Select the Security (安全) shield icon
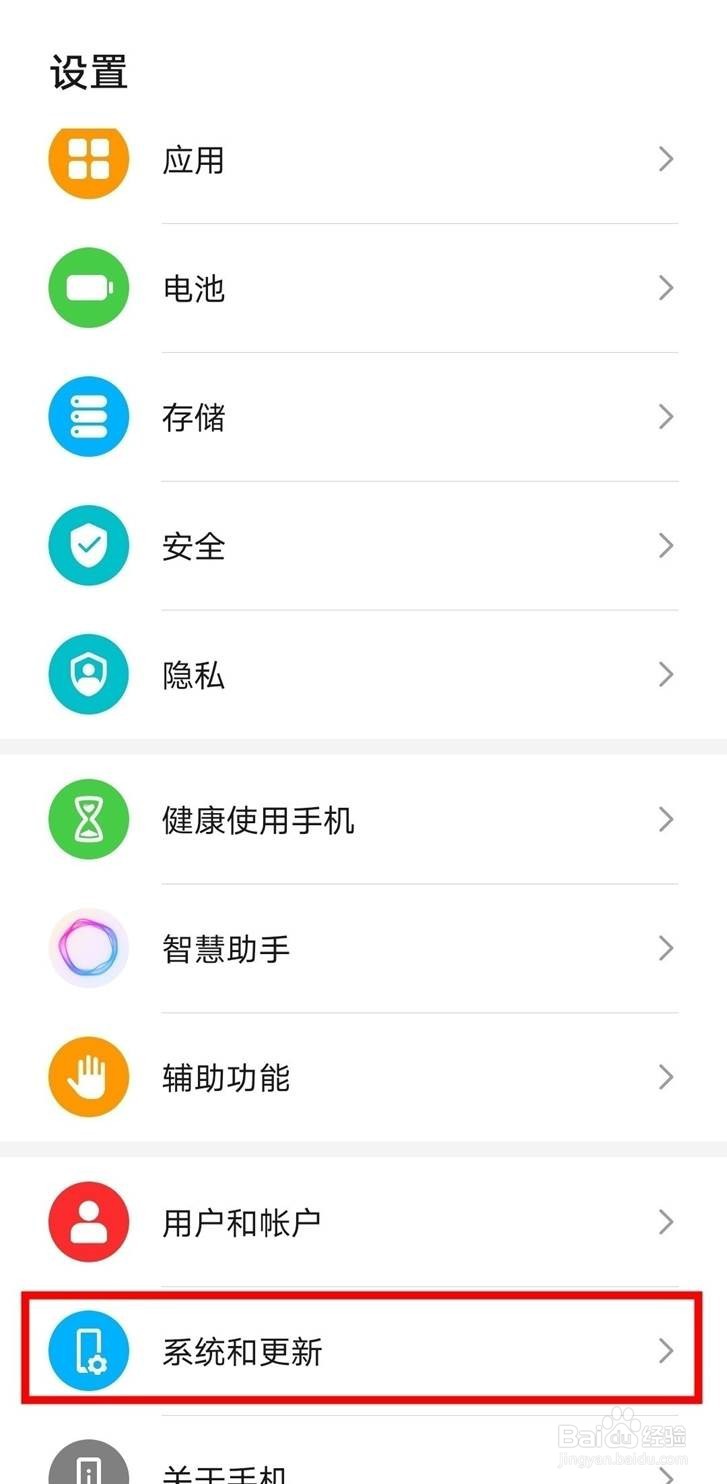 click(88, 545)
